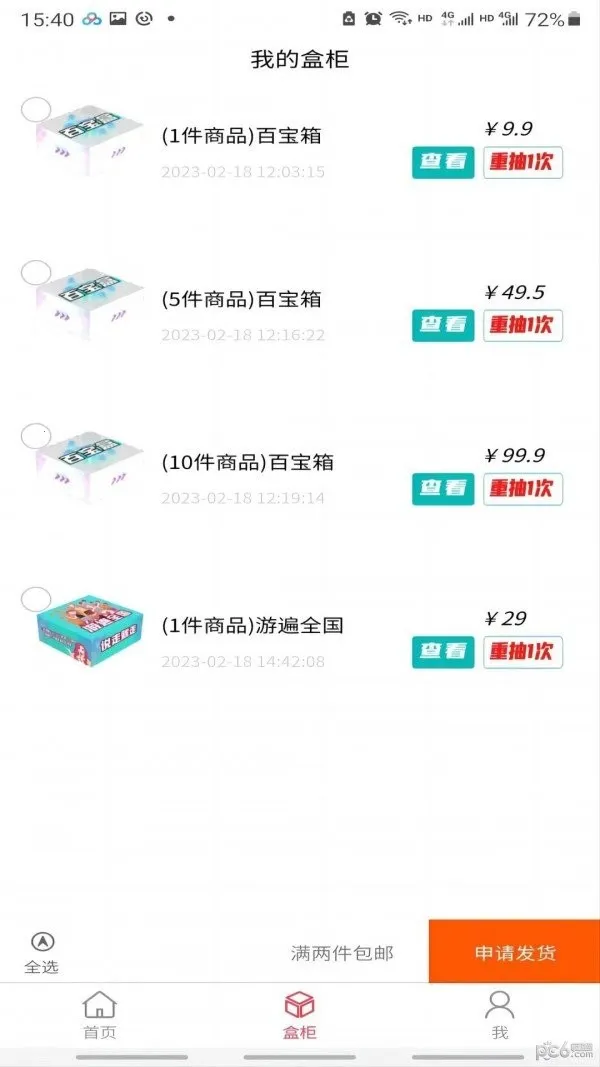Go to the 我 profile tab
Screen dimensions: 600x1067
point(499,1014)
